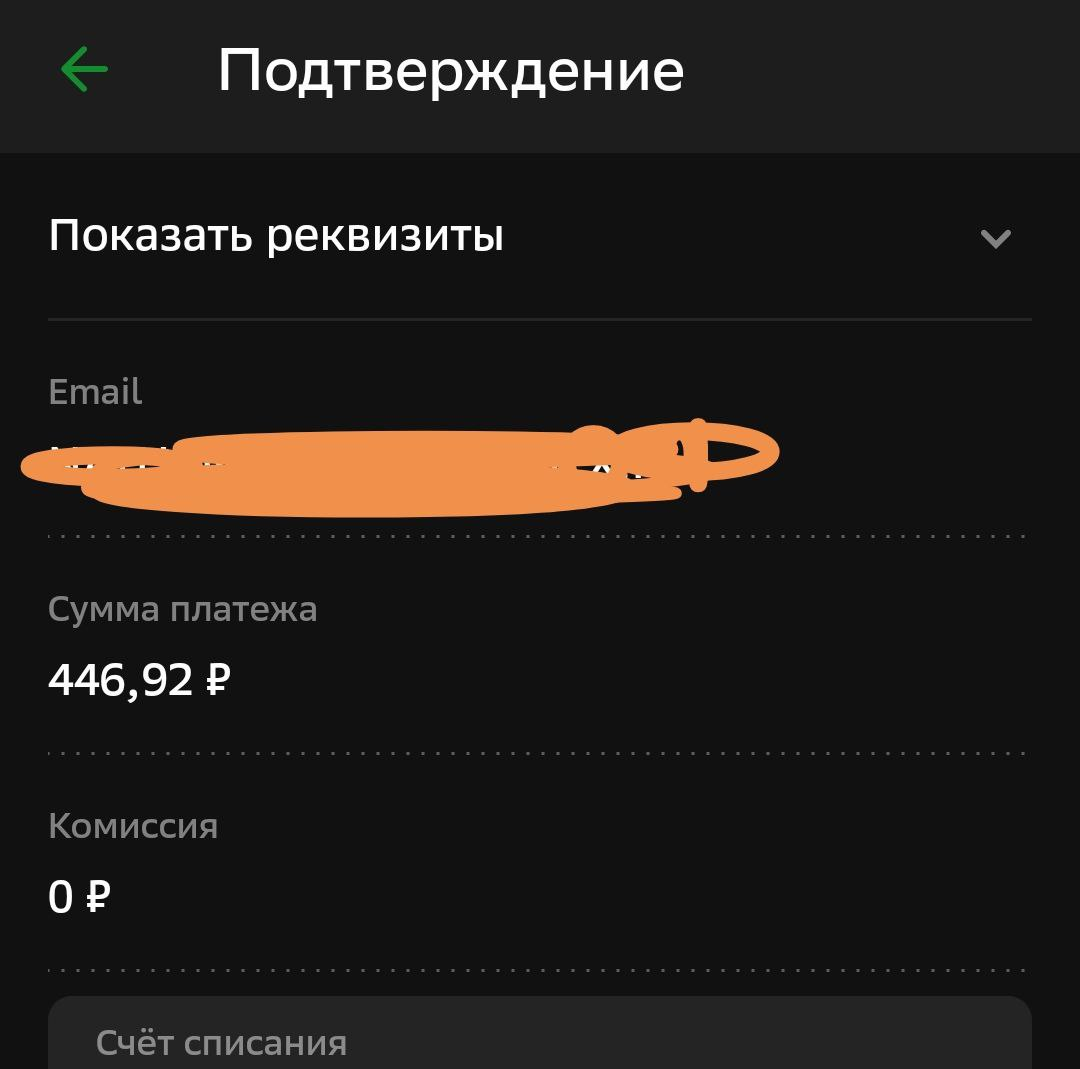Go back using the green arrow
Image resolution: width=1080 pixels, height=1069 pixels.
(x=84, y=71)
